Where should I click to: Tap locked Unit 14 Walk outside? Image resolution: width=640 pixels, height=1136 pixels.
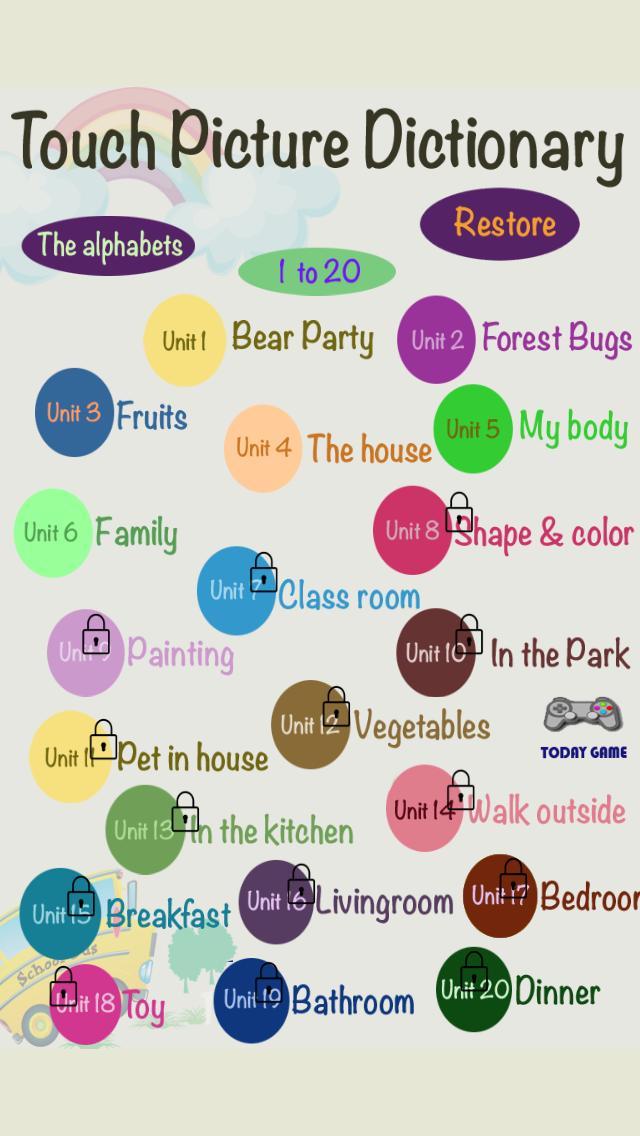425,808
